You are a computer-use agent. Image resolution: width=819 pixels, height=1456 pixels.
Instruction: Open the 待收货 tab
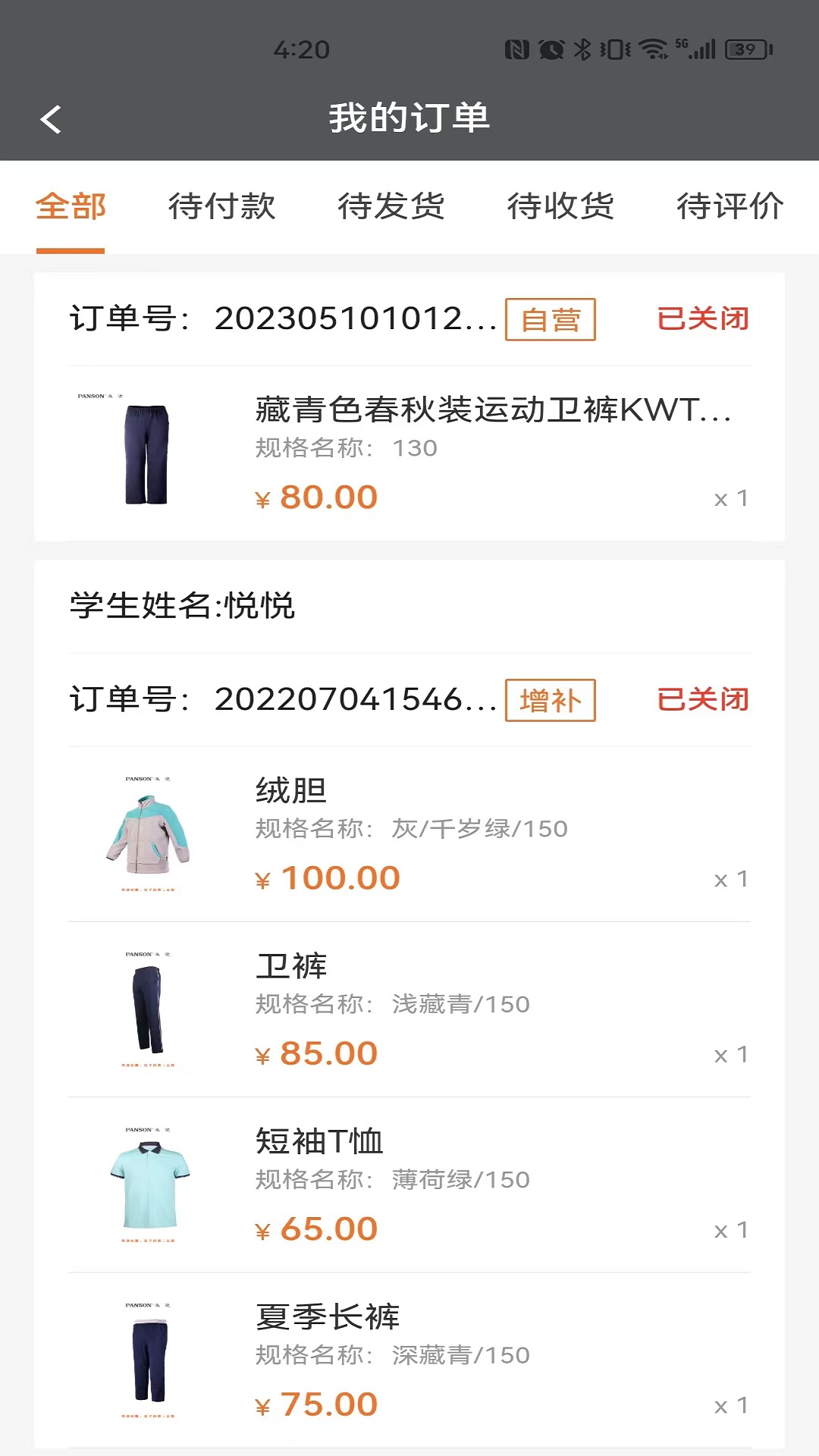561,206
